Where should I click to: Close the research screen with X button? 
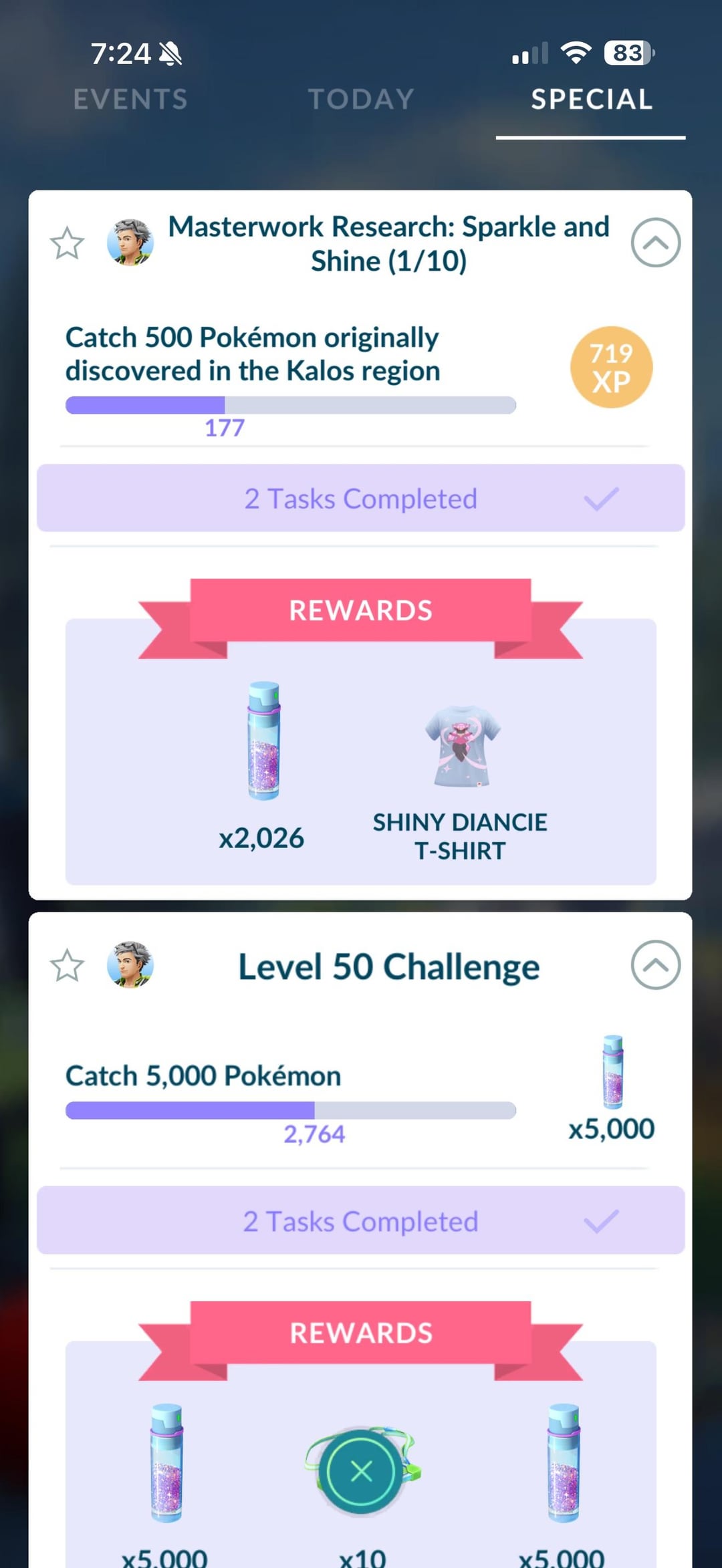[x=361, y=1470]
